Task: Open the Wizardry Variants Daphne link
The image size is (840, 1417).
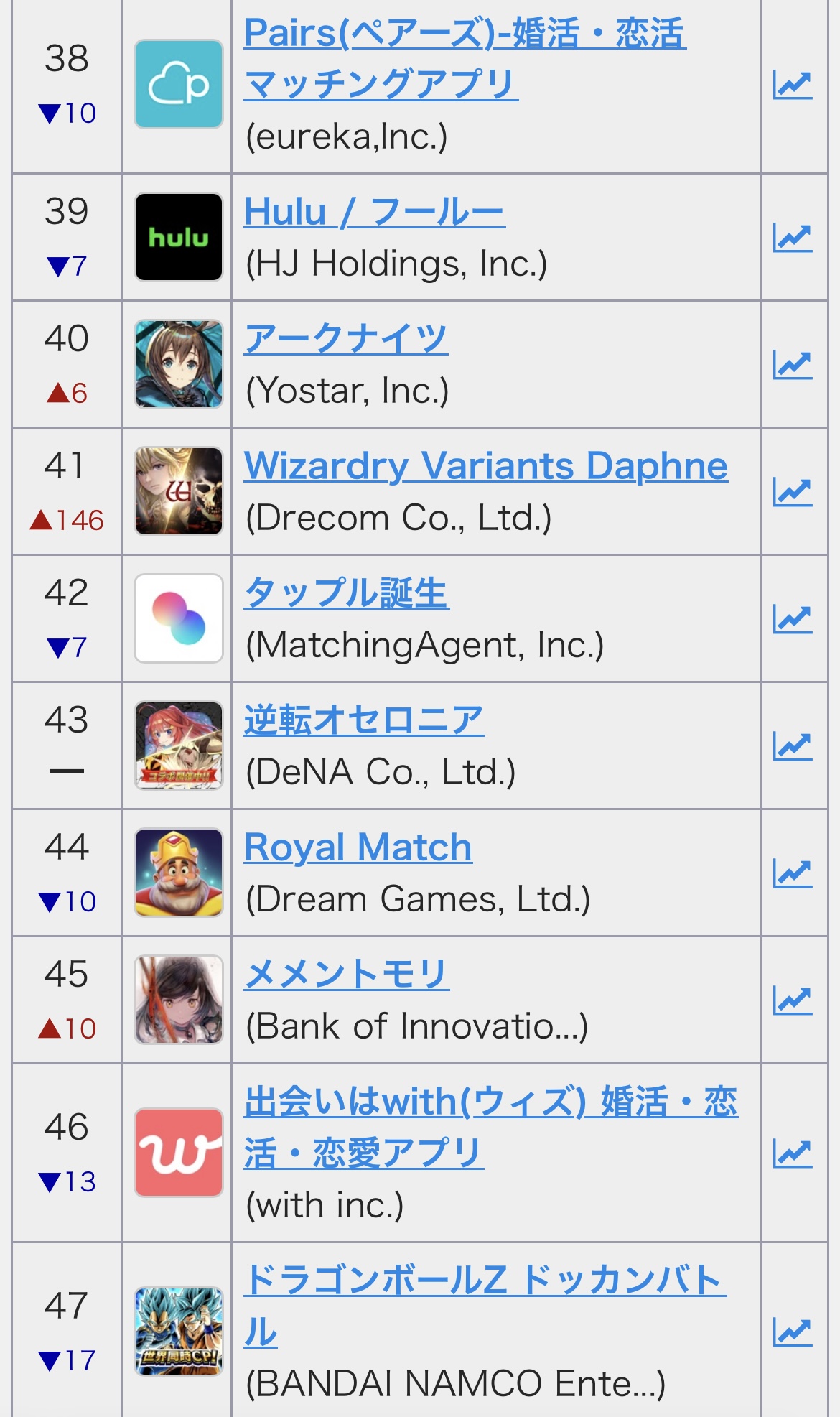Action: point(486,465)
